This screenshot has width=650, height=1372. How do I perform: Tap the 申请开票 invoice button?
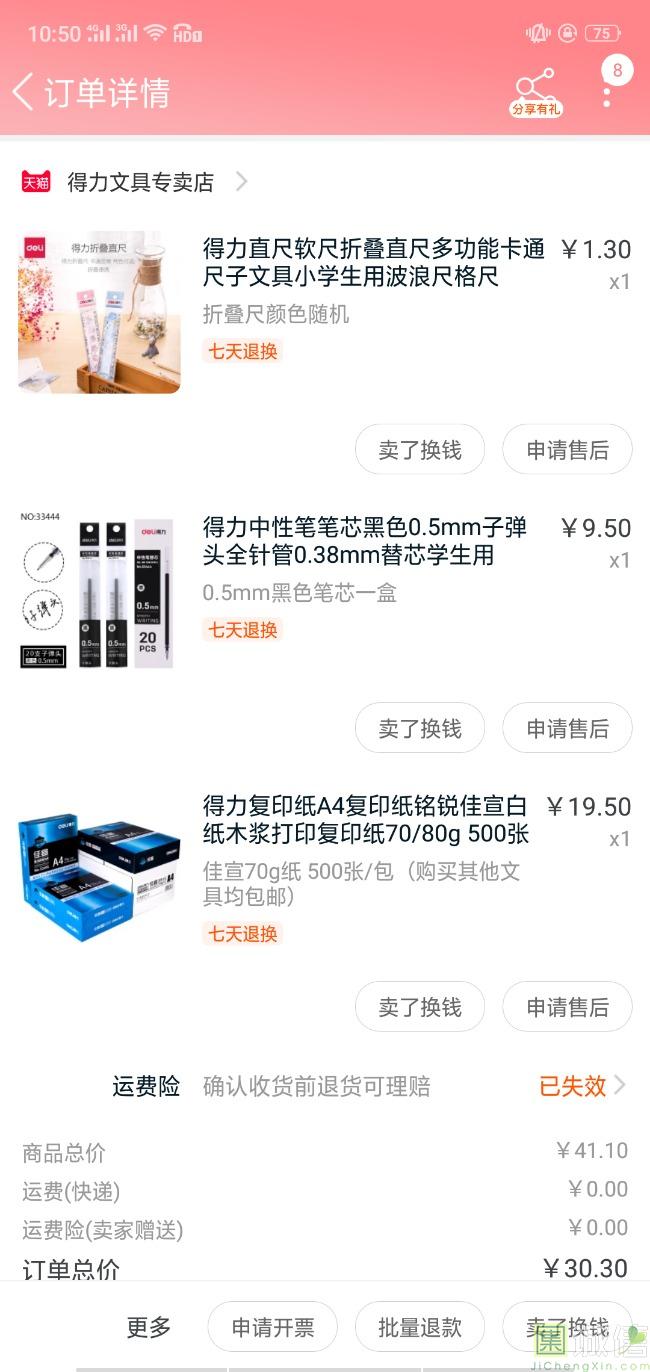(273, 1327)
